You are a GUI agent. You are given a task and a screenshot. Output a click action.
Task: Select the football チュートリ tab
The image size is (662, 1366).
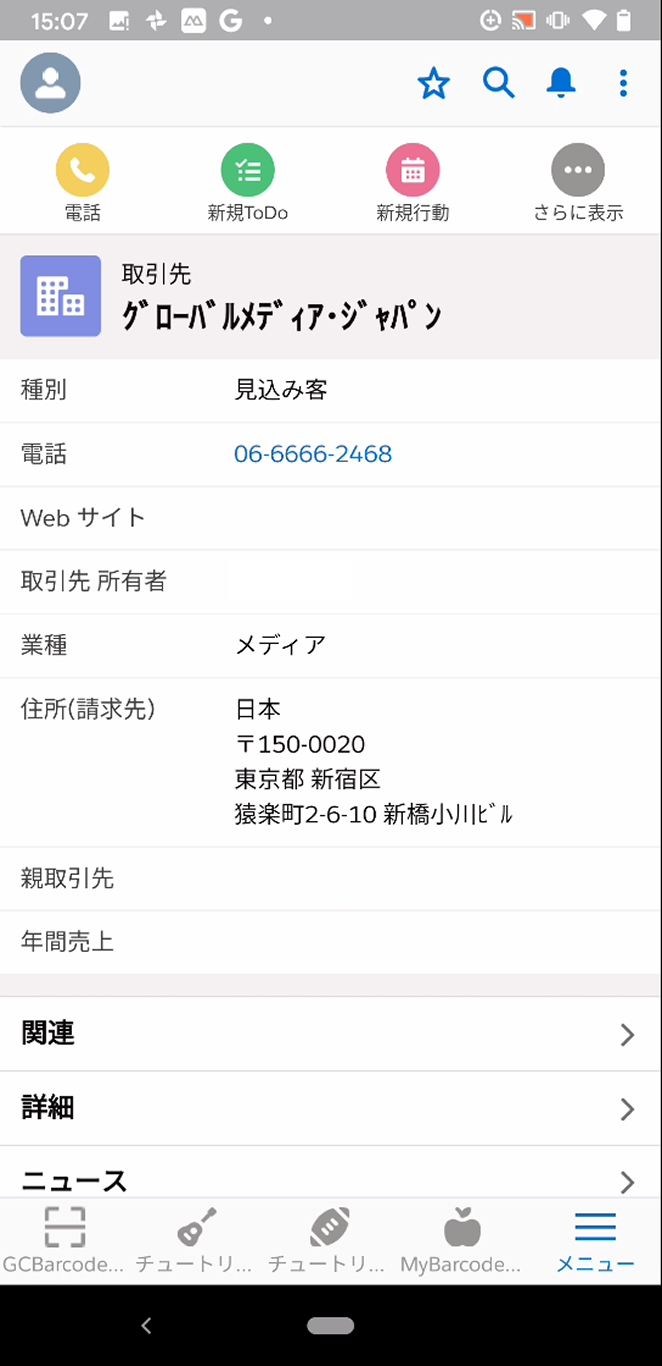[x=329, y=1240]
